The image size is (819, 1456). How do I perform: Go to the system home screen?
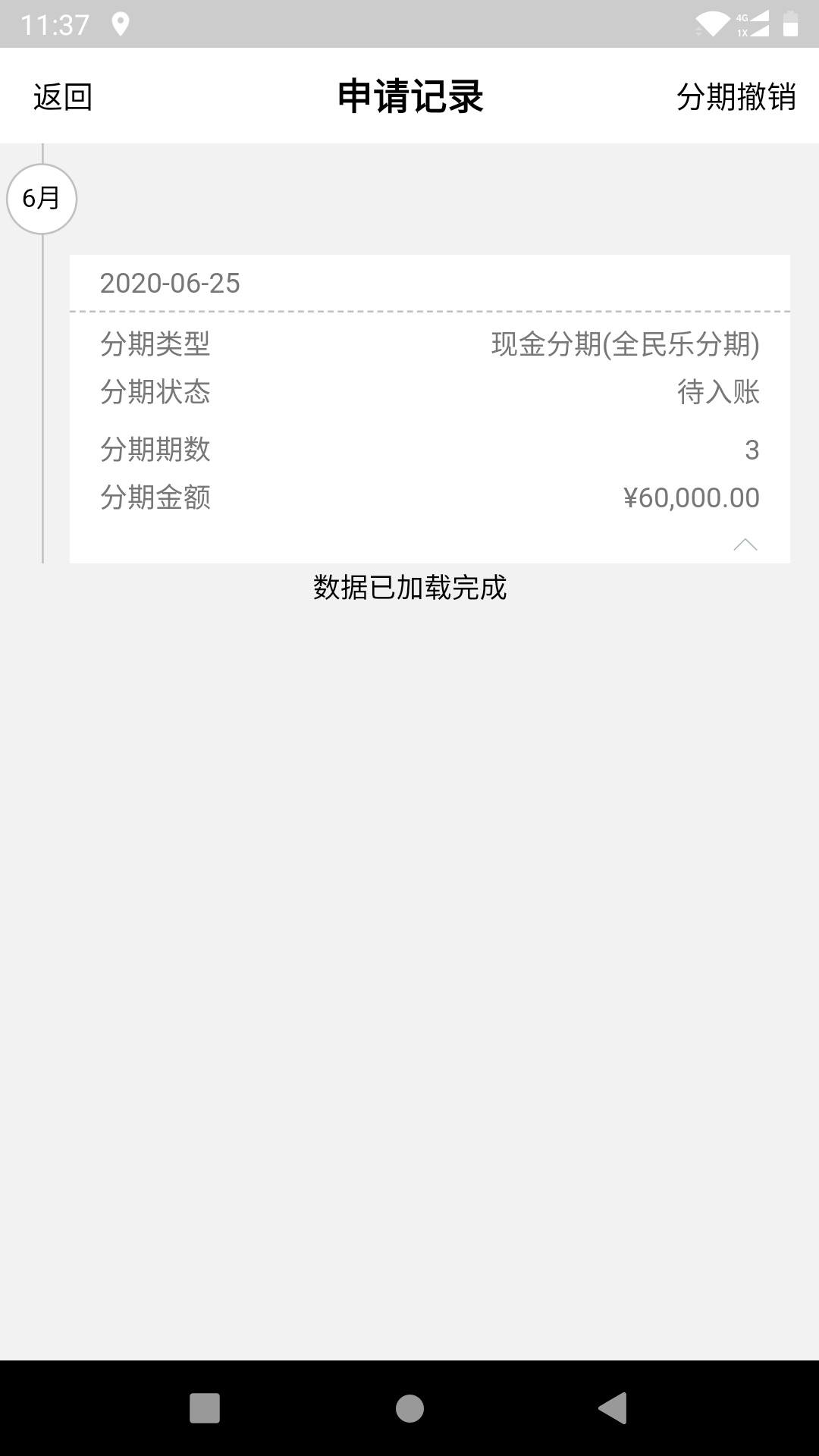[409, 1408]
